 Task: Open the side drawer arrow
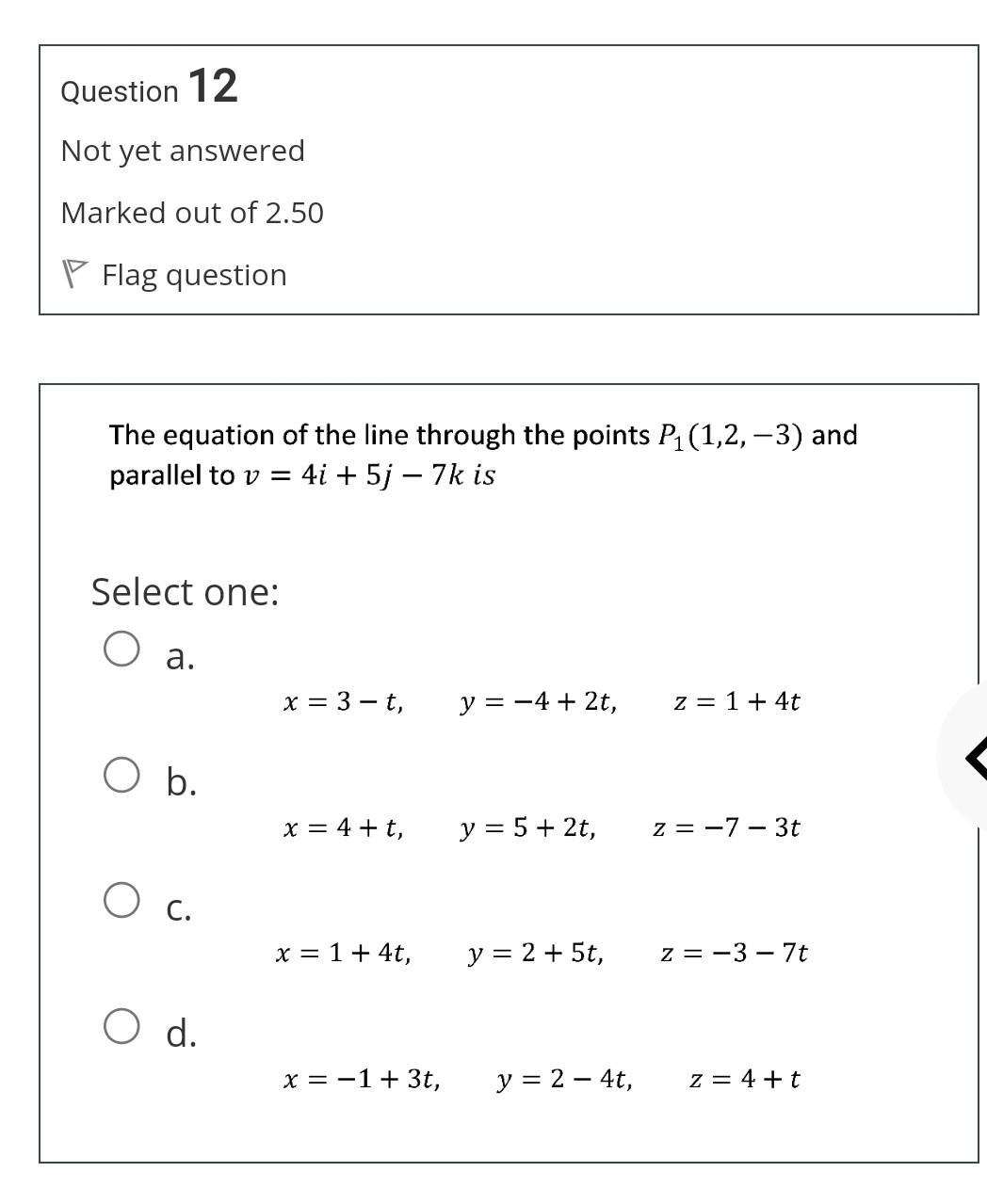974,757
